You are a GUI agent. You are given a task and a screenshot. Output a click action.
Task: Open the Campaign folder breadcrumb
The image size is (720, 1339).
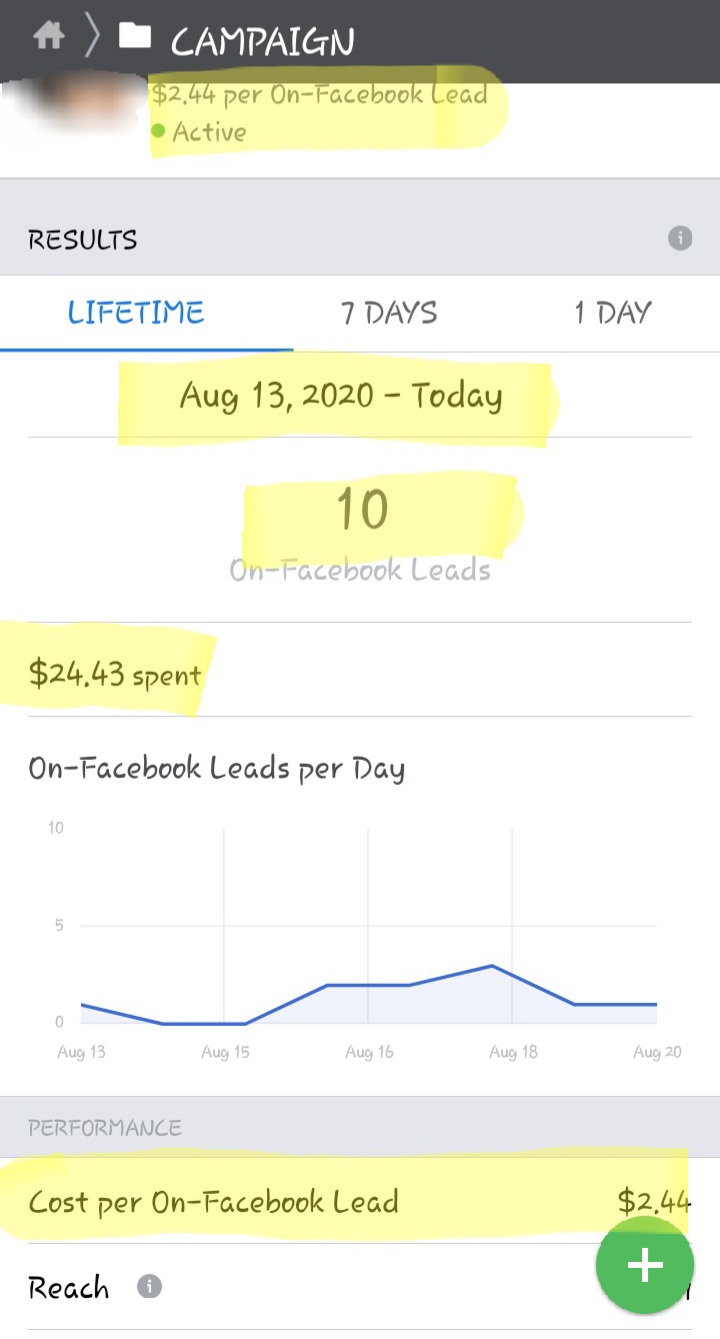[236, 40]
